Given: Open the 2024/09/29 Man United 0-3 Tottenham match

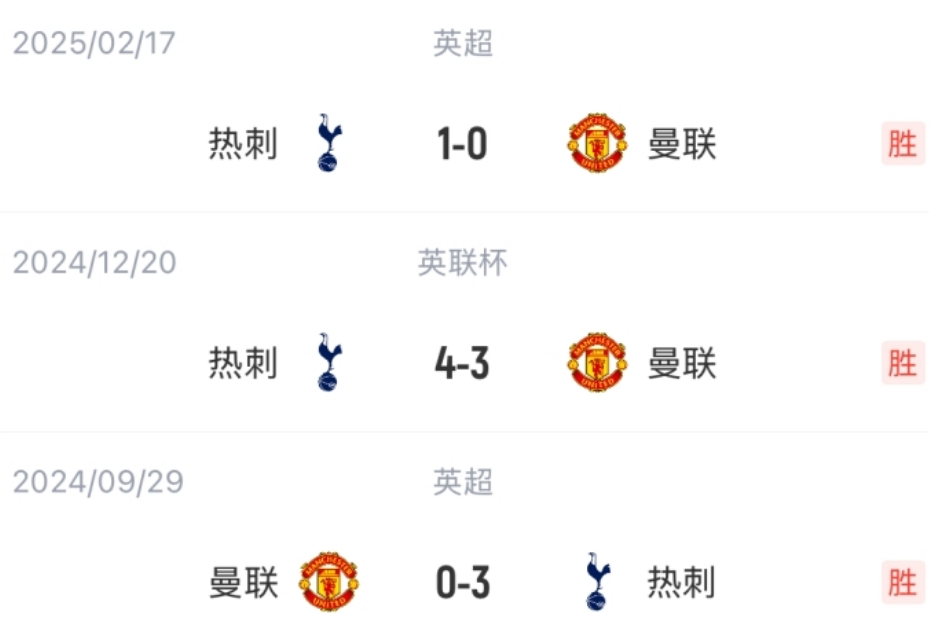Looking at the screenshot, I should coord(462,582).
